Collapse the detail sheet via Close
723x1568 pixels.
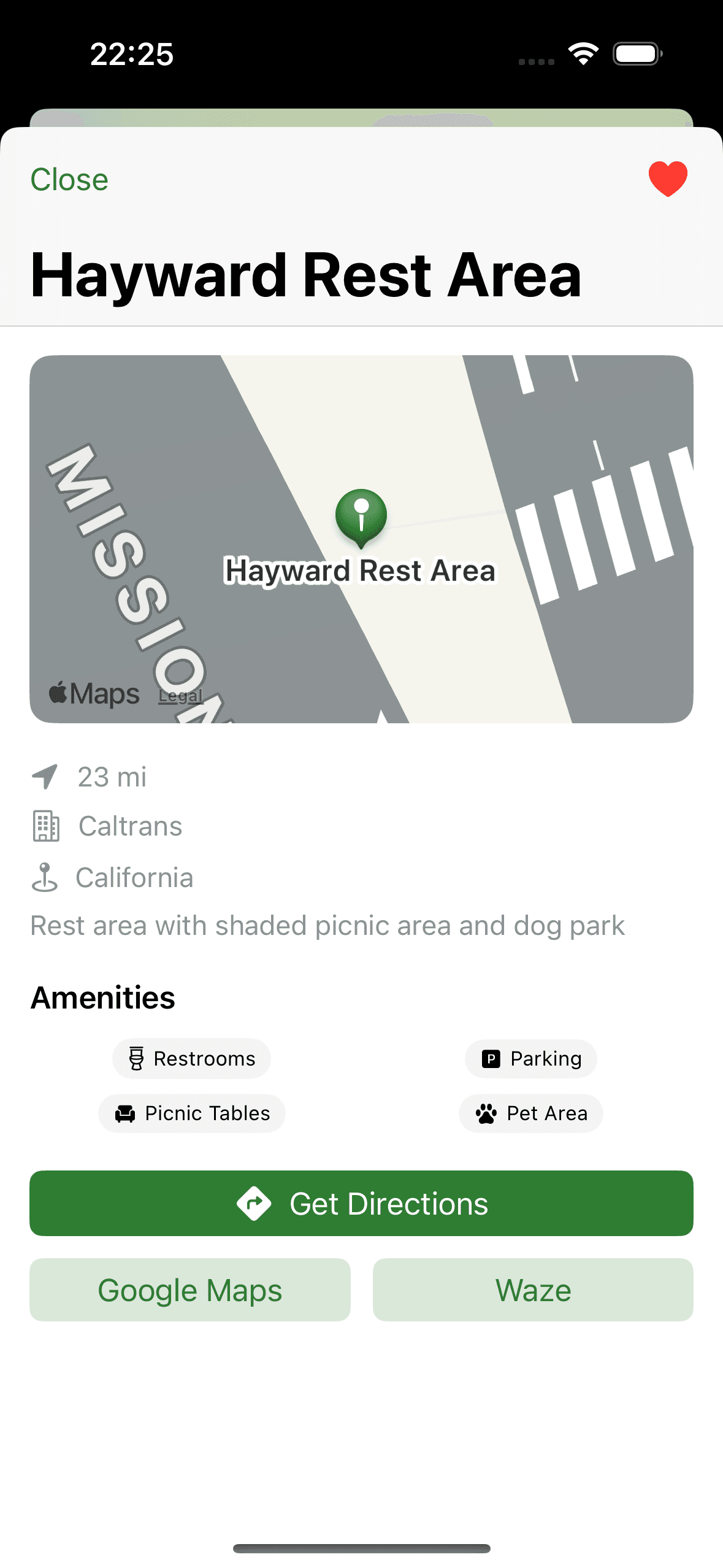tap(69, 179)
